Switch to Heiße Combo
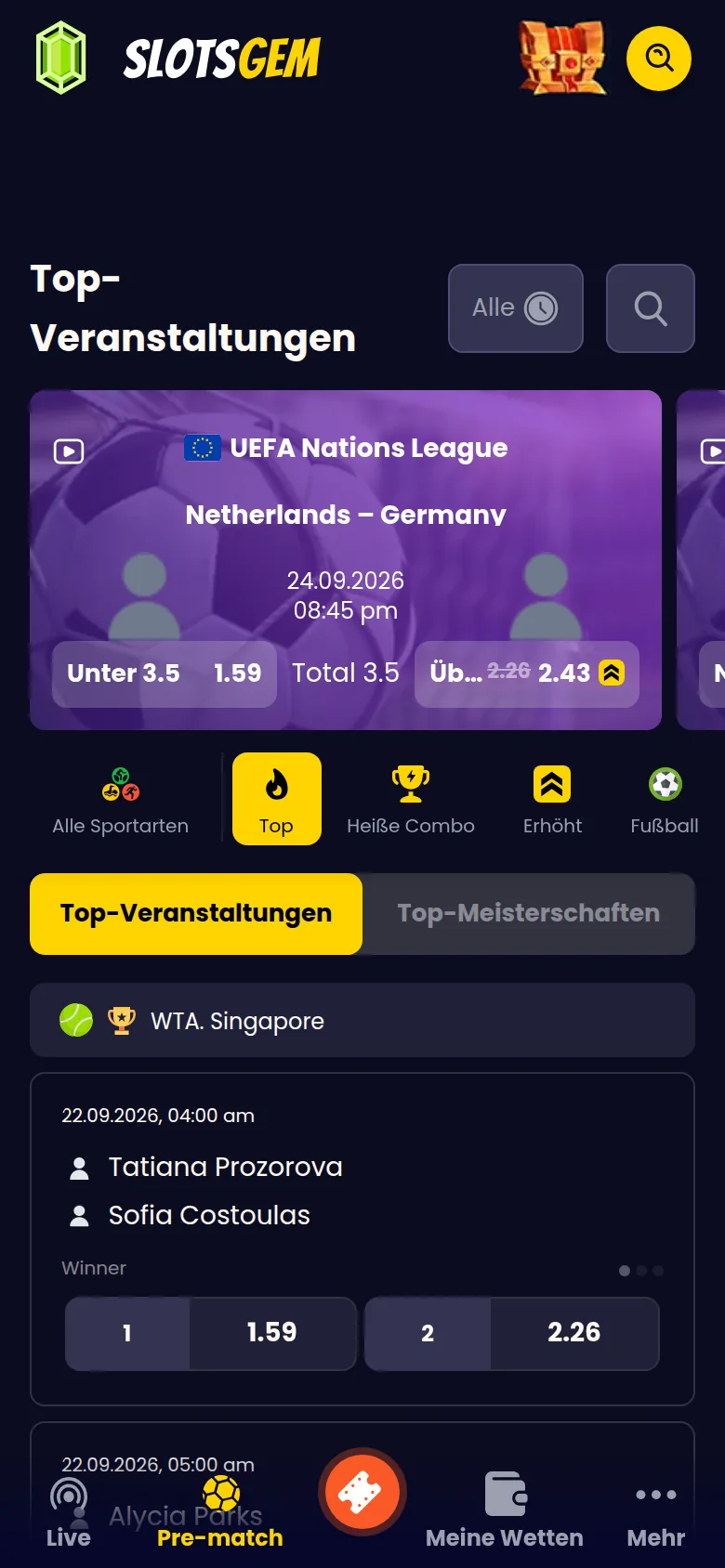 click(x=411, y=800)
